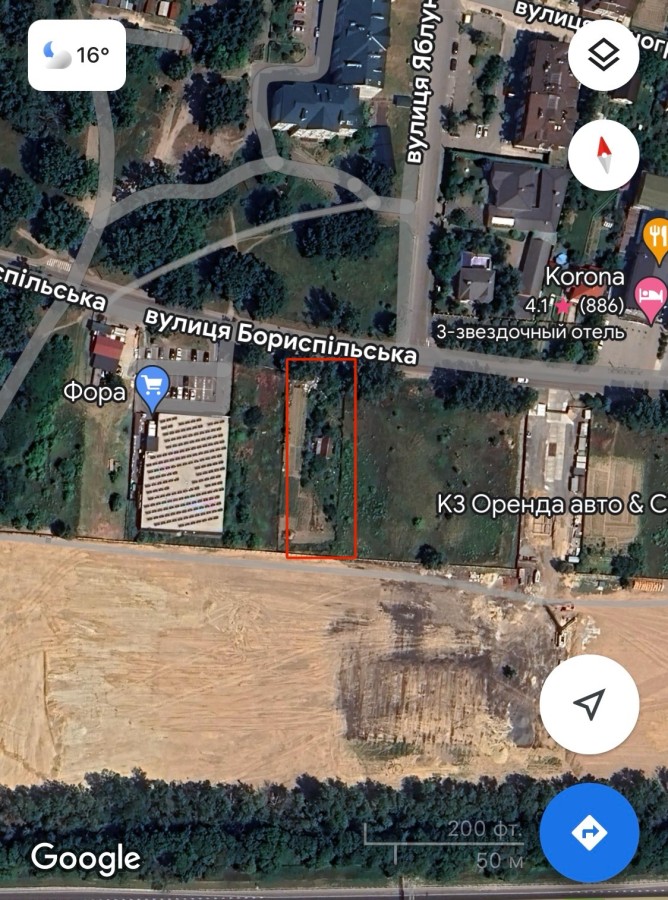Tap the orange restaurant pin

(x=656, y=237)
